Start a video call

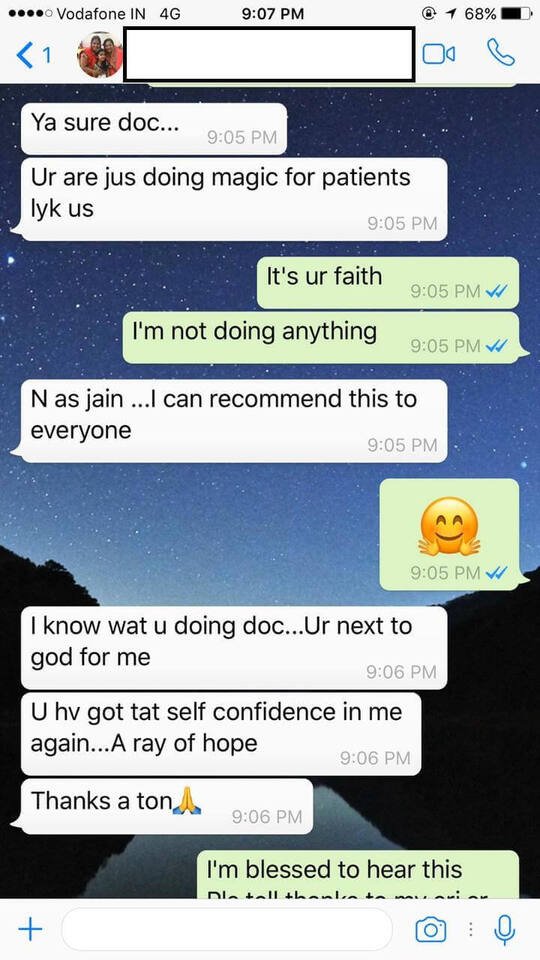click(439, 54)
